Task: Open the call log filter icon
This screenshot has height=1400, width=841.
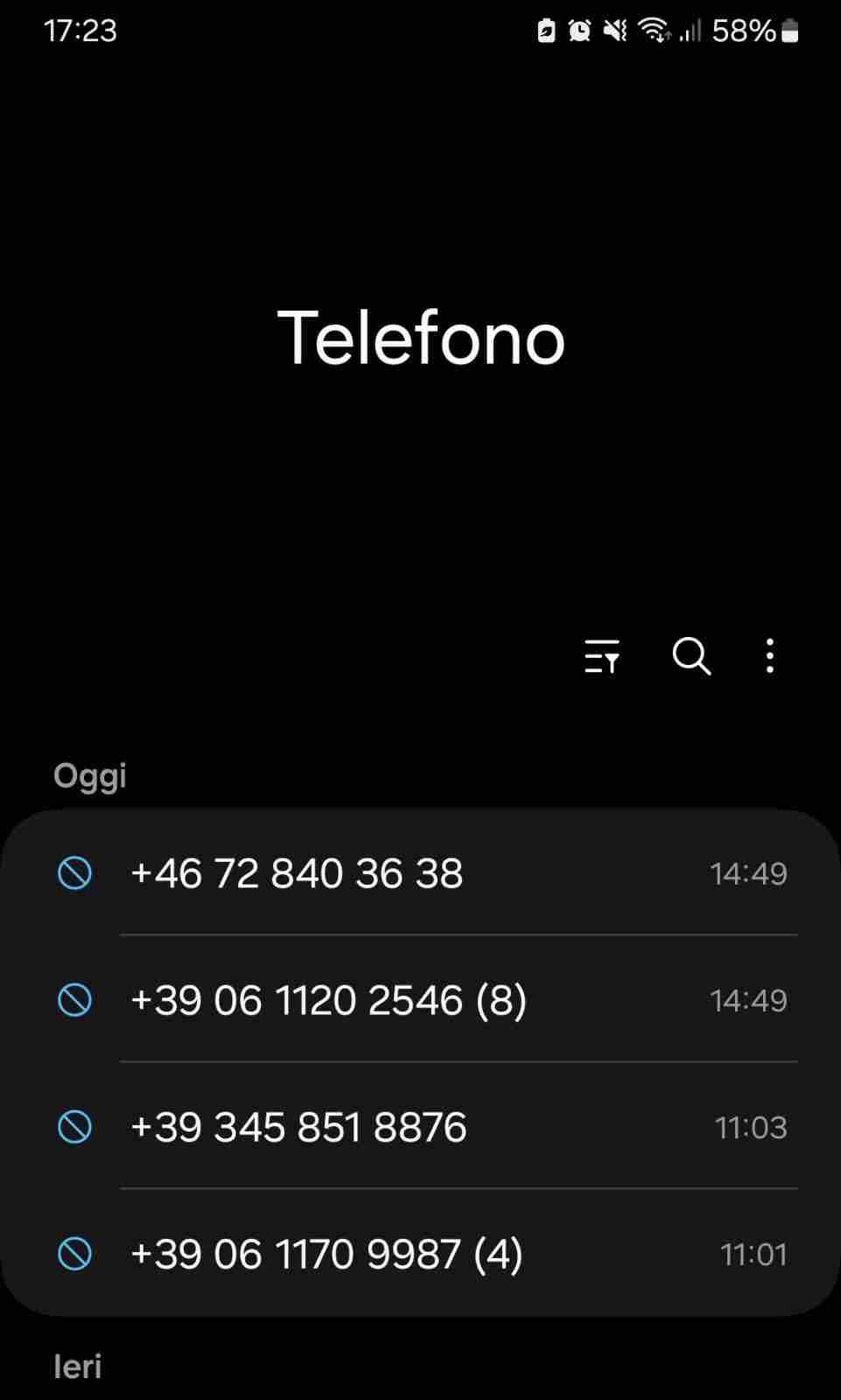Action: click(602, 655)
